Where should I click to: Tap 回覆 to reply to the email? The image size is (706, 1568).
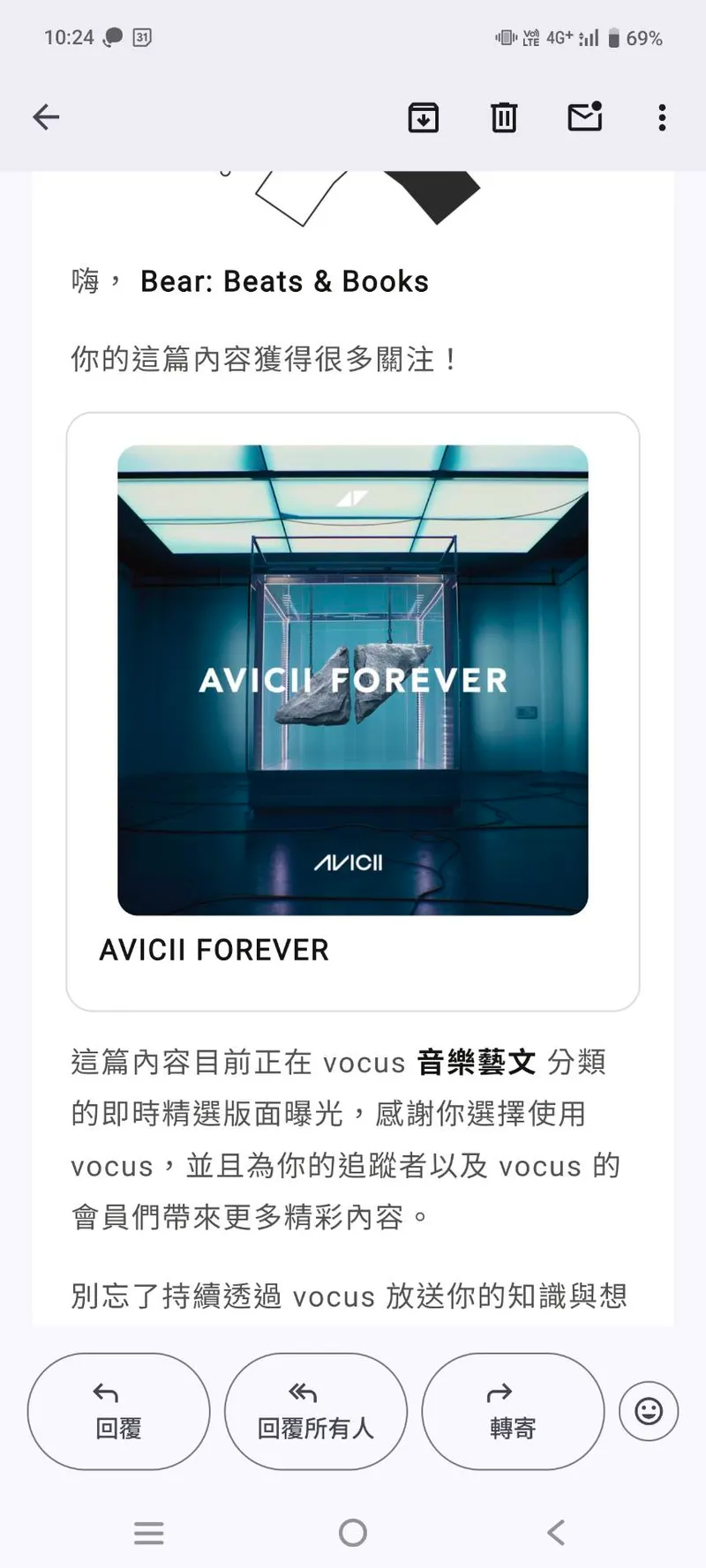118,1411
